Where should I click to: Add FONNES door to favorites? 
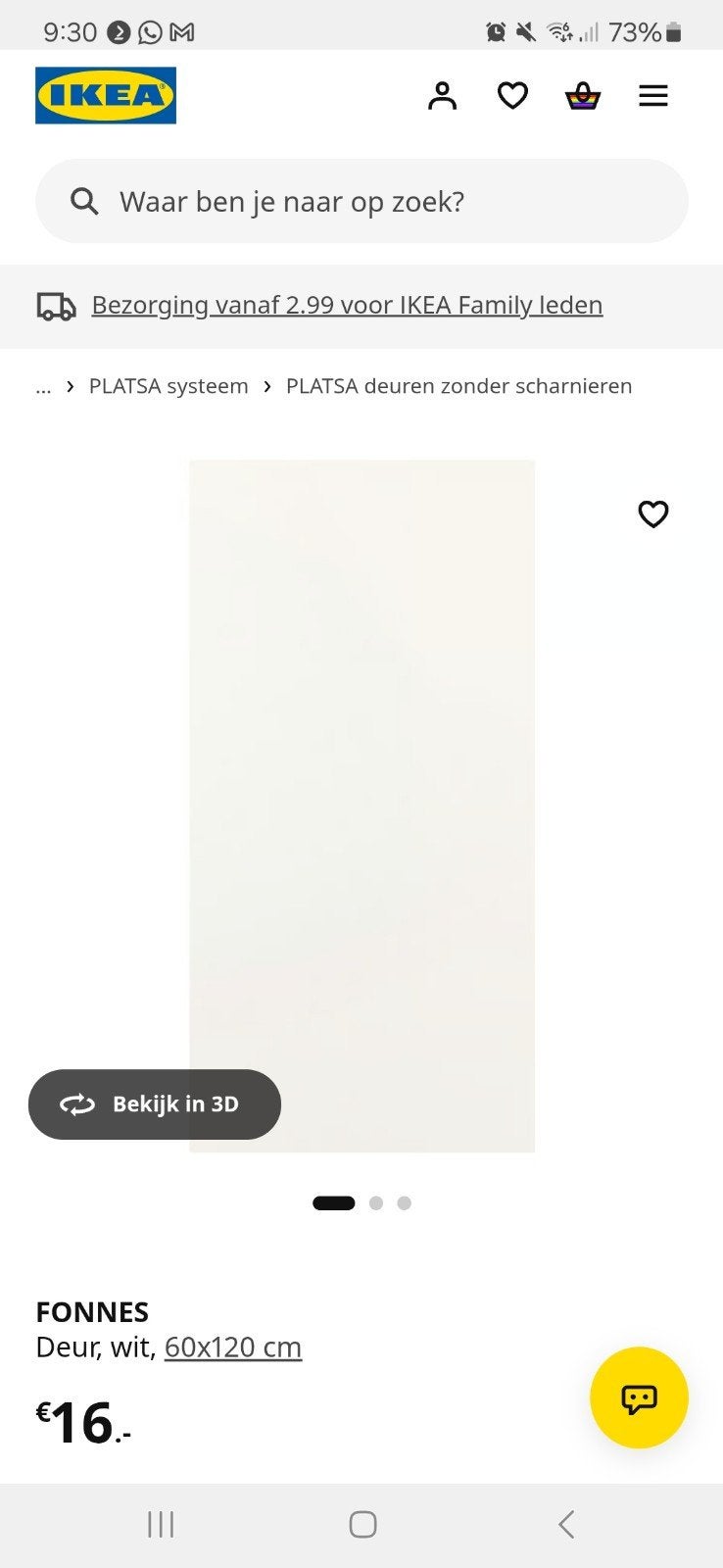click(x=653, y=514)
